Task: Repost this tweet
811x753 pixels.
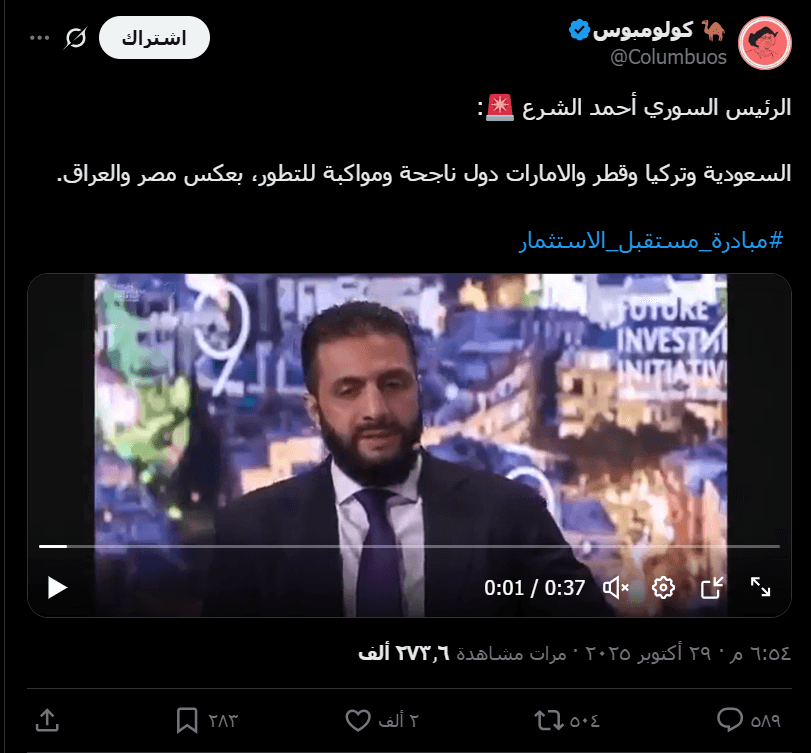Action: [548, 720]
